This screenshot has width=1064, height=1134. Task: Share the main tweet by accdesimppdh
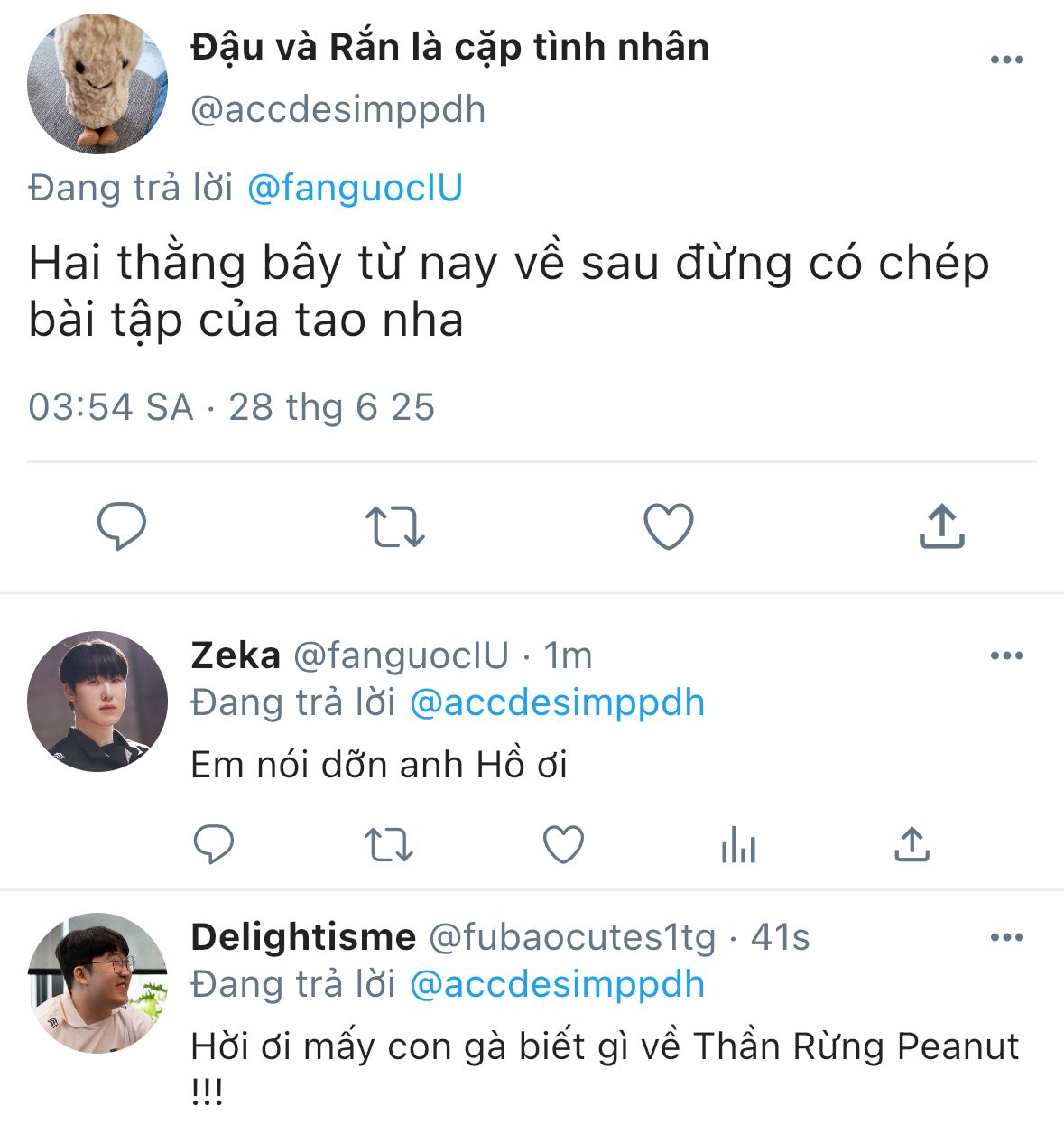coord(941,525)
